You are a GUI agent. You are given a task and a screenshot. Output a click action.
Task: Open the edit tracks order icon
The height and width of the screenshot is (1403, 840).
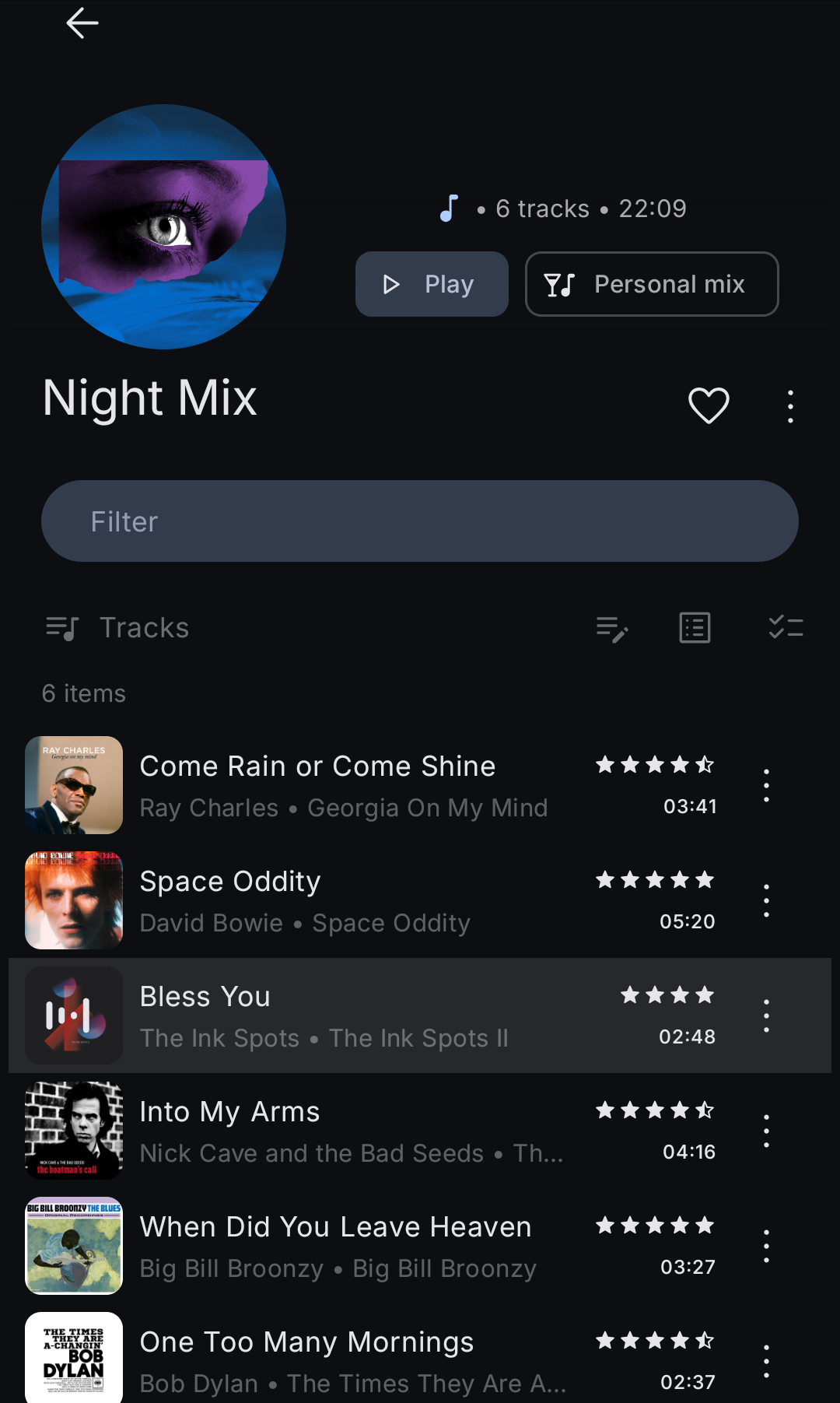(x=612, y=628)
